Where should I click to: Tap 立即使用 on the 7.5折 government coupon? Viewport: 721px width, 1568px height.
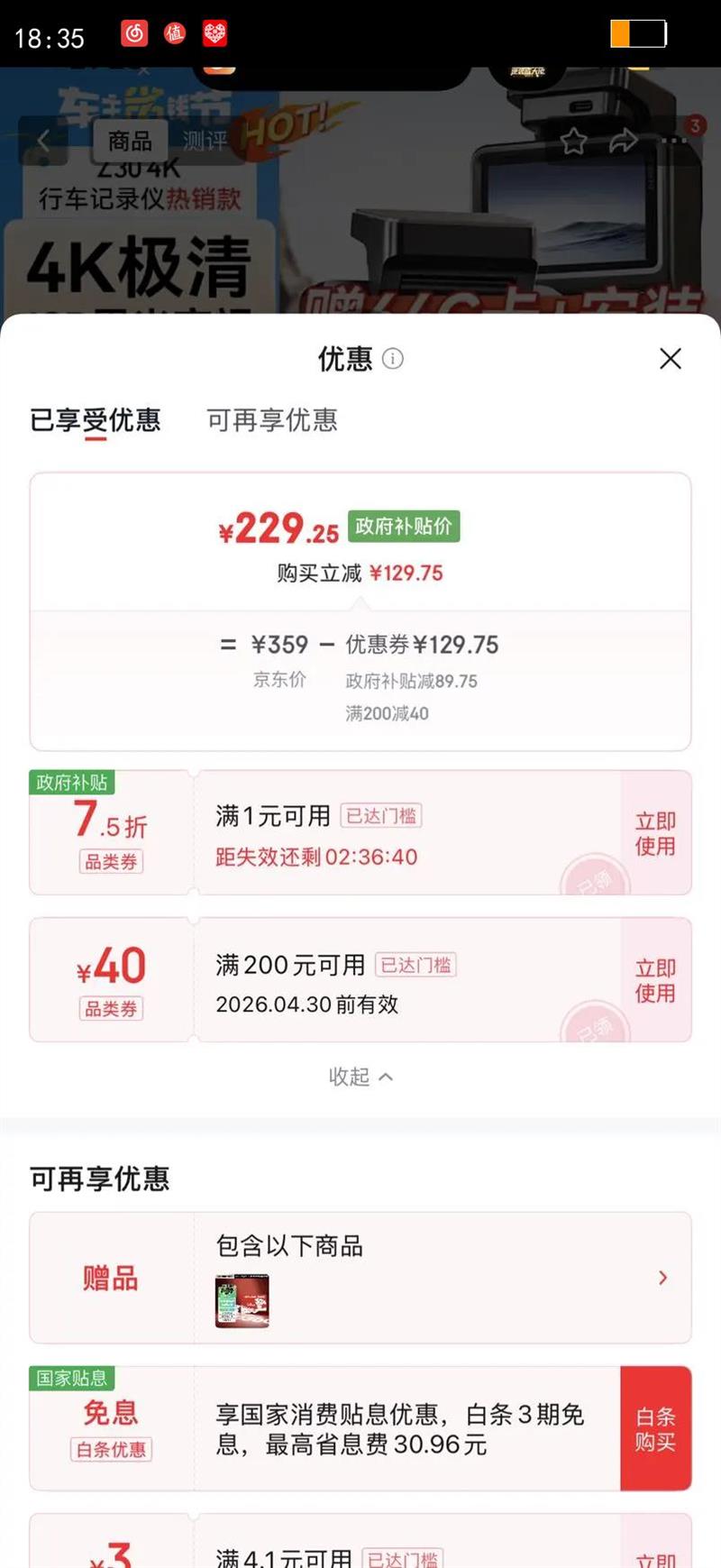pos(655,833)
